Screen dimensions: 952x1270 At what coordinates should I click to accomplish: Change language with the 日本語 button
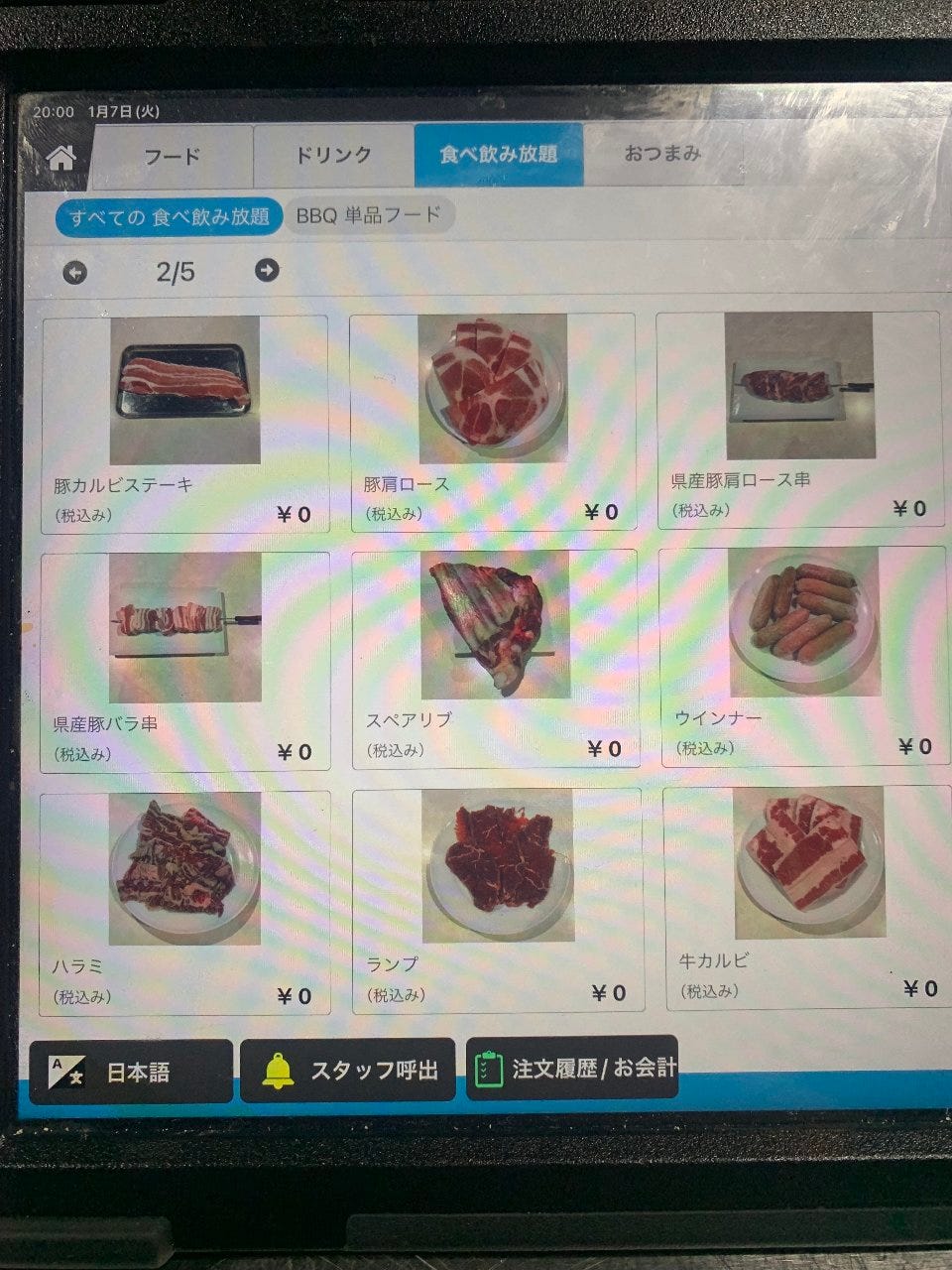coord(131,1072)
